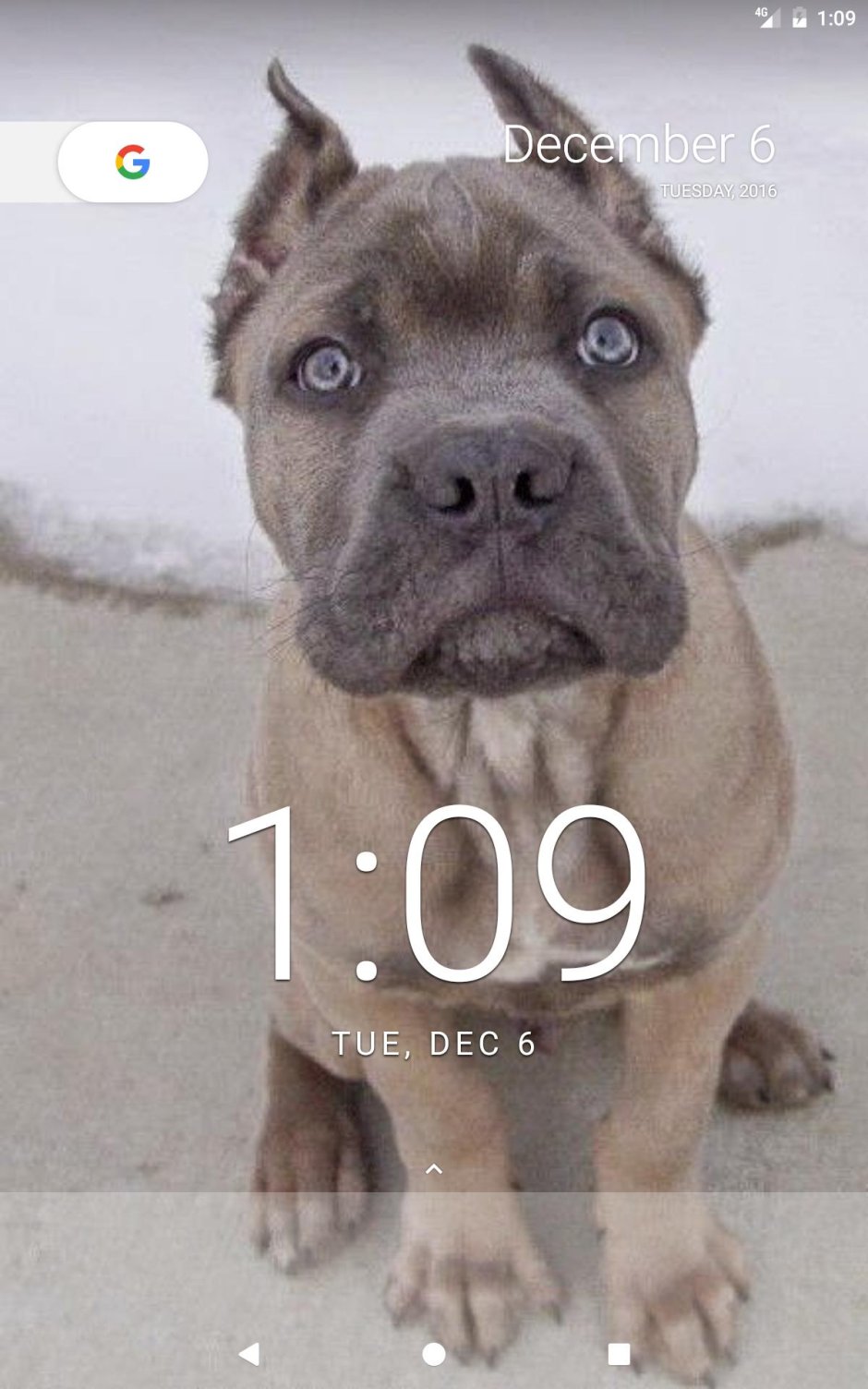Tap the status bar to expand notifications
Screen dimensions: 868x1389
pos(434,16)
